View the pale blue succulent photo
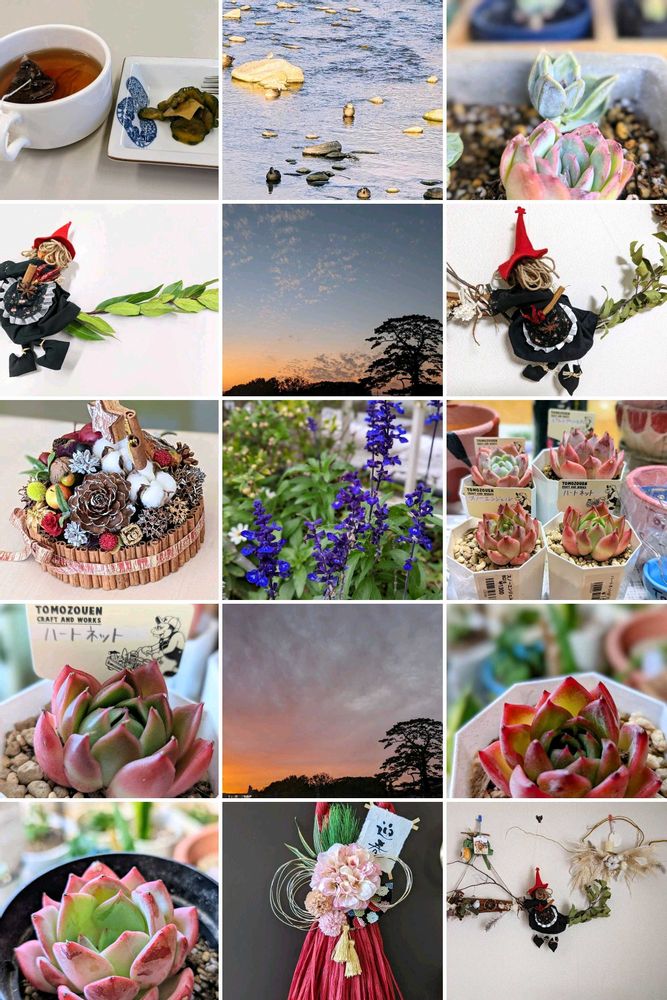 pos(557,99)
